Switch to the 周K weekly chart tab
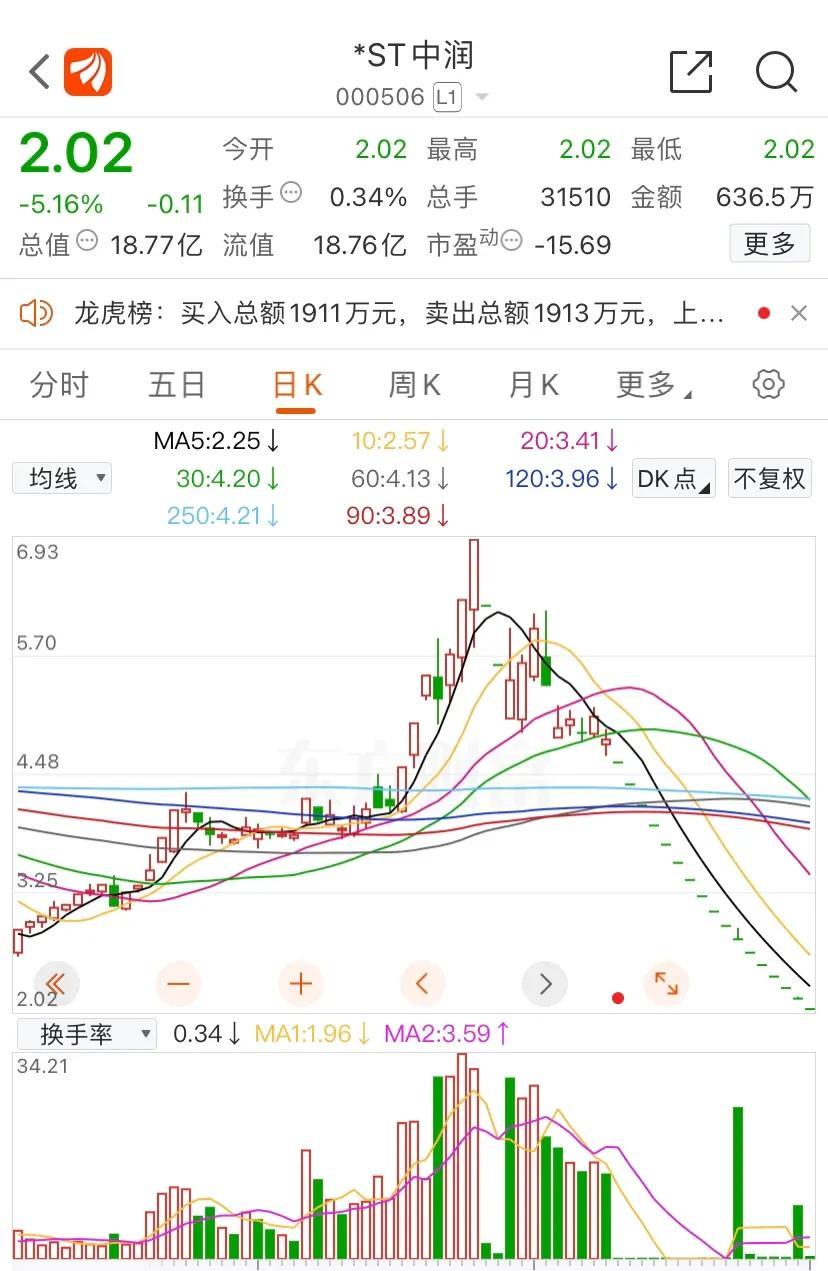Viewport: 828px width, 1271px height. pyautogui.click(x=413, y=384)
